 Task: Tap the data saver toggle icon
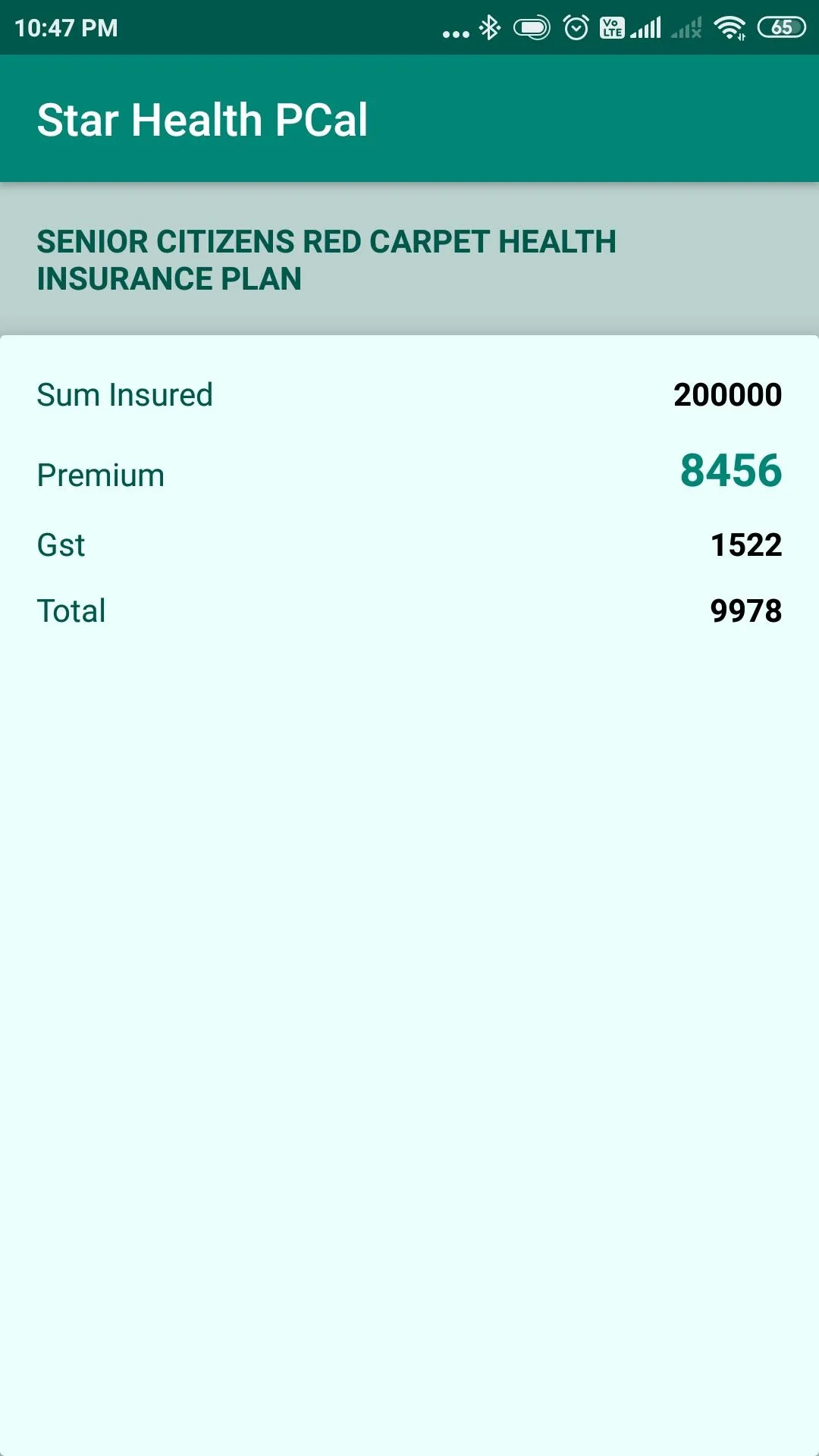pos(532,27)
